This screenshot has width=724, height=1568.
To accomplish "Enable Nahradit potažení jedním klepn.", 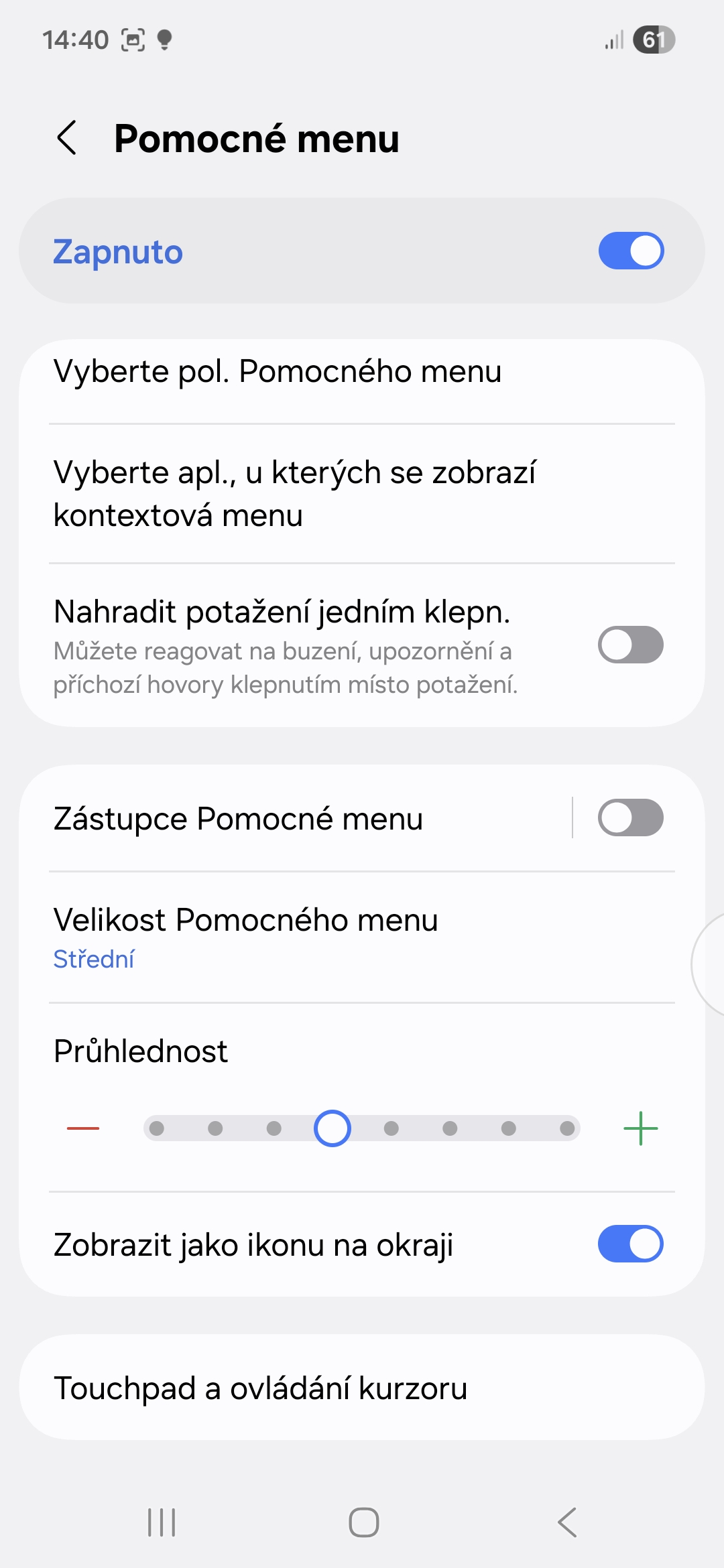I will pos(630,645).
